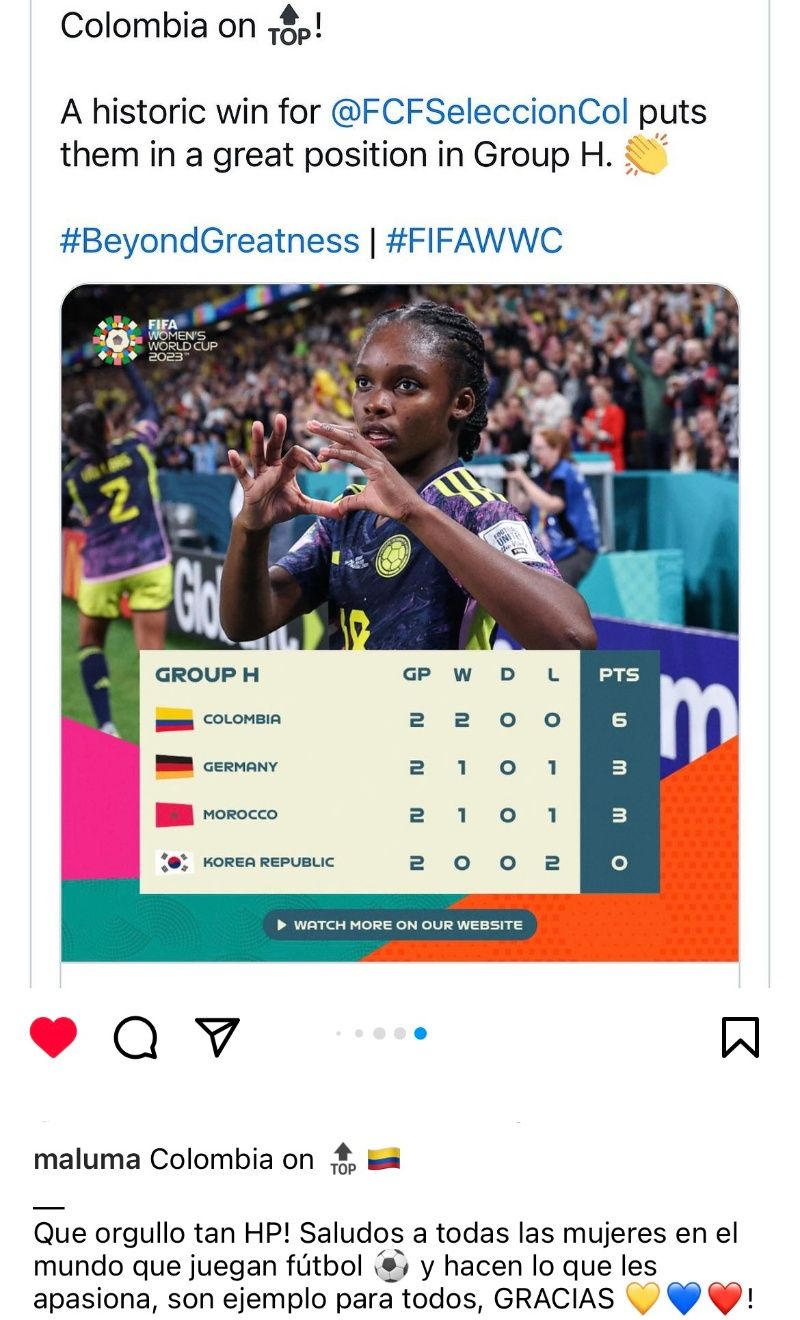Open comments with the speech bubble icon
Viewport: 800px width, 1320px height.
135,1037
